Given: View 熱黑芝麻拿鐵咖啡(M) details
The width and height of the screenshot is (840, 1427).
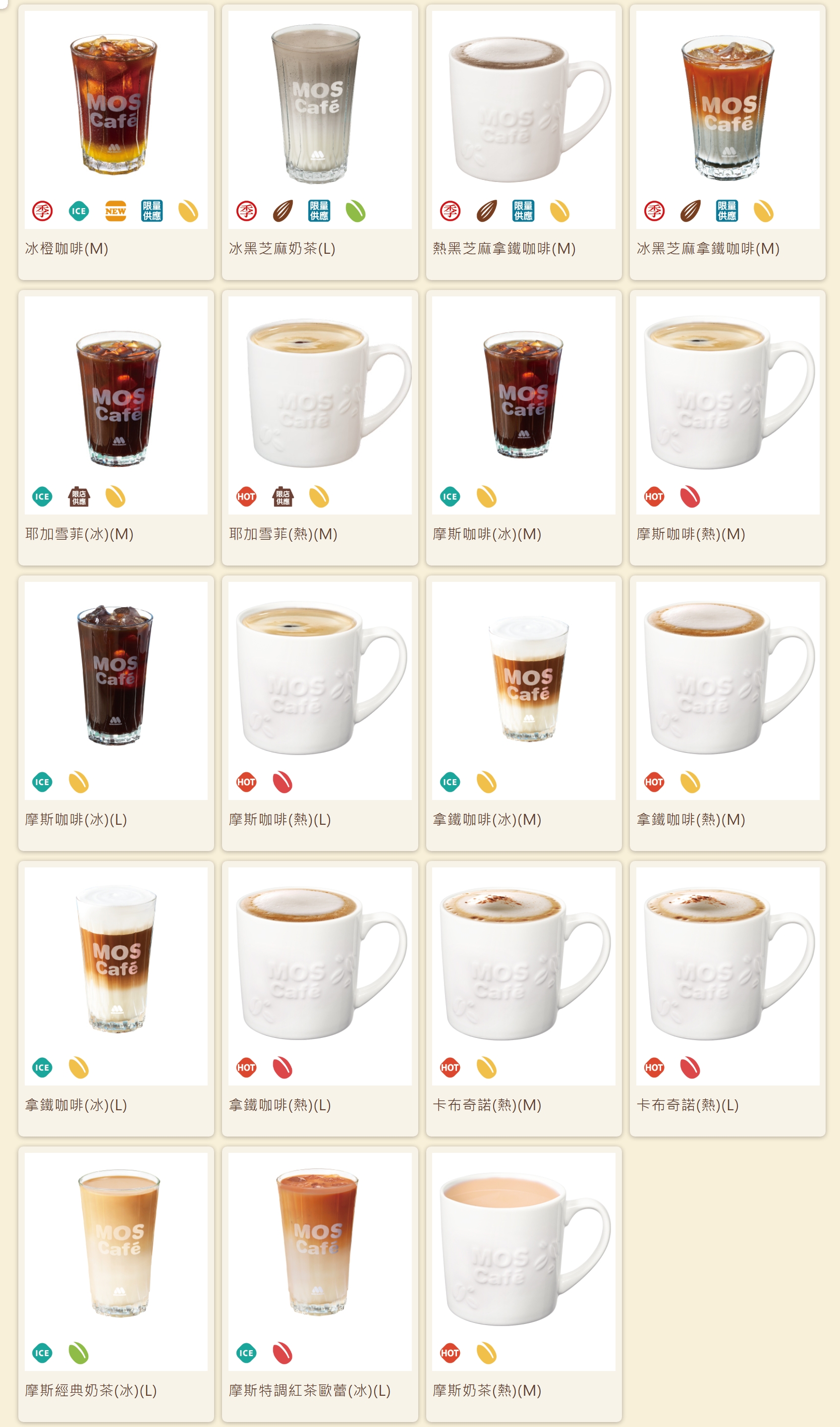Looking at the screenshot, I should coord(524,142).
